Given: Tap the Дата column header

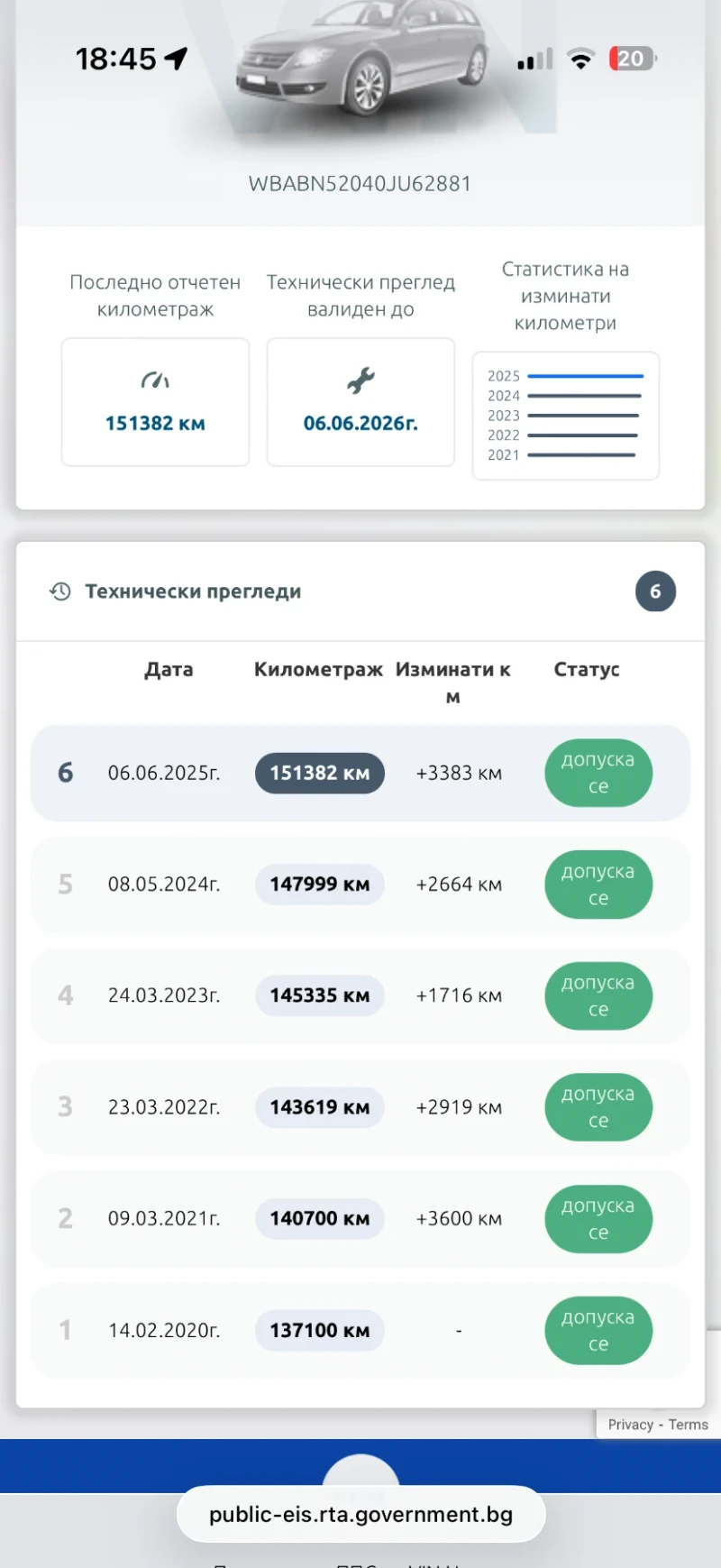Looking at the screenshot, I should (169, 670).
